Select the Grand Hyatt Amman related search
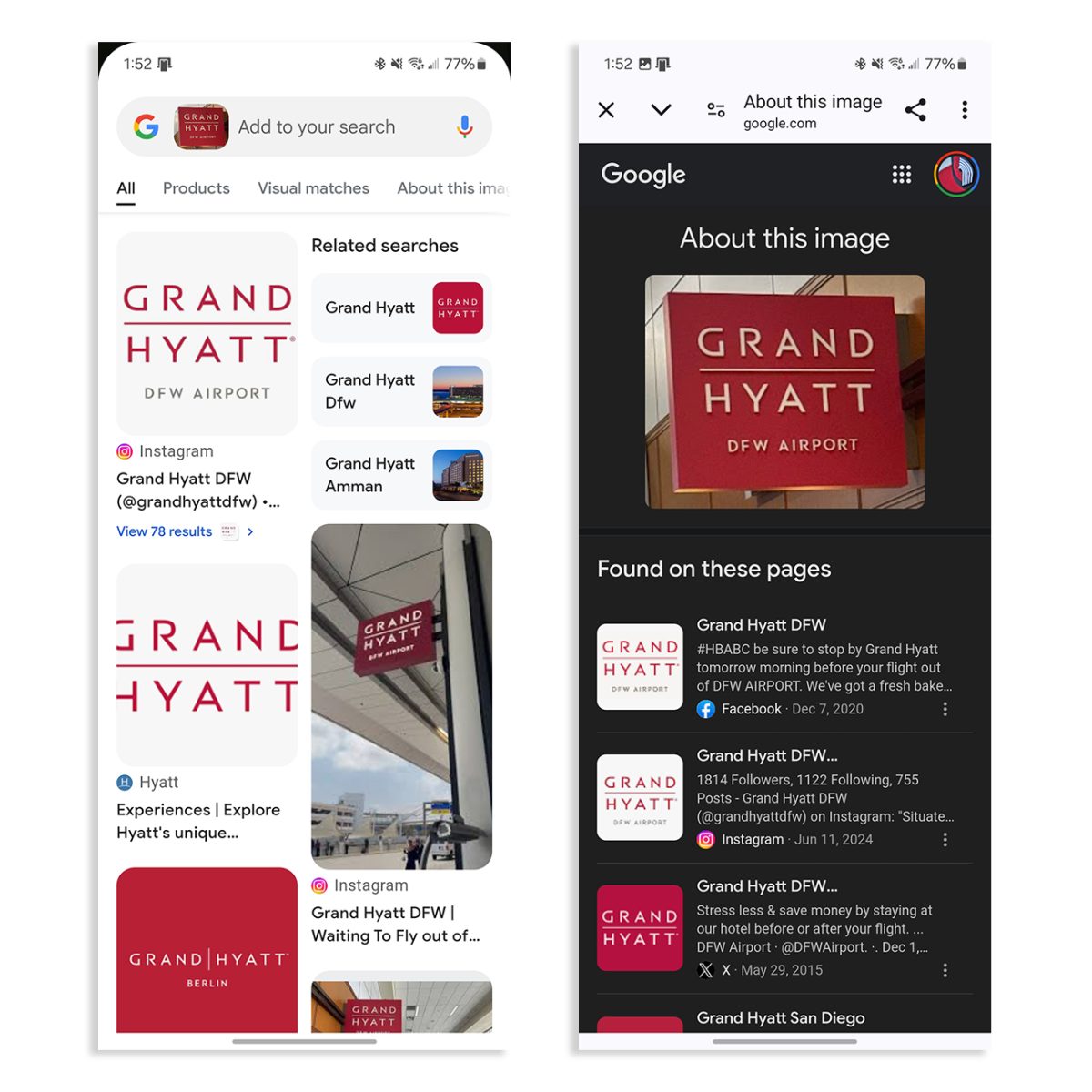Viewport: 1092px width, 1092px height. click(401, 475)
